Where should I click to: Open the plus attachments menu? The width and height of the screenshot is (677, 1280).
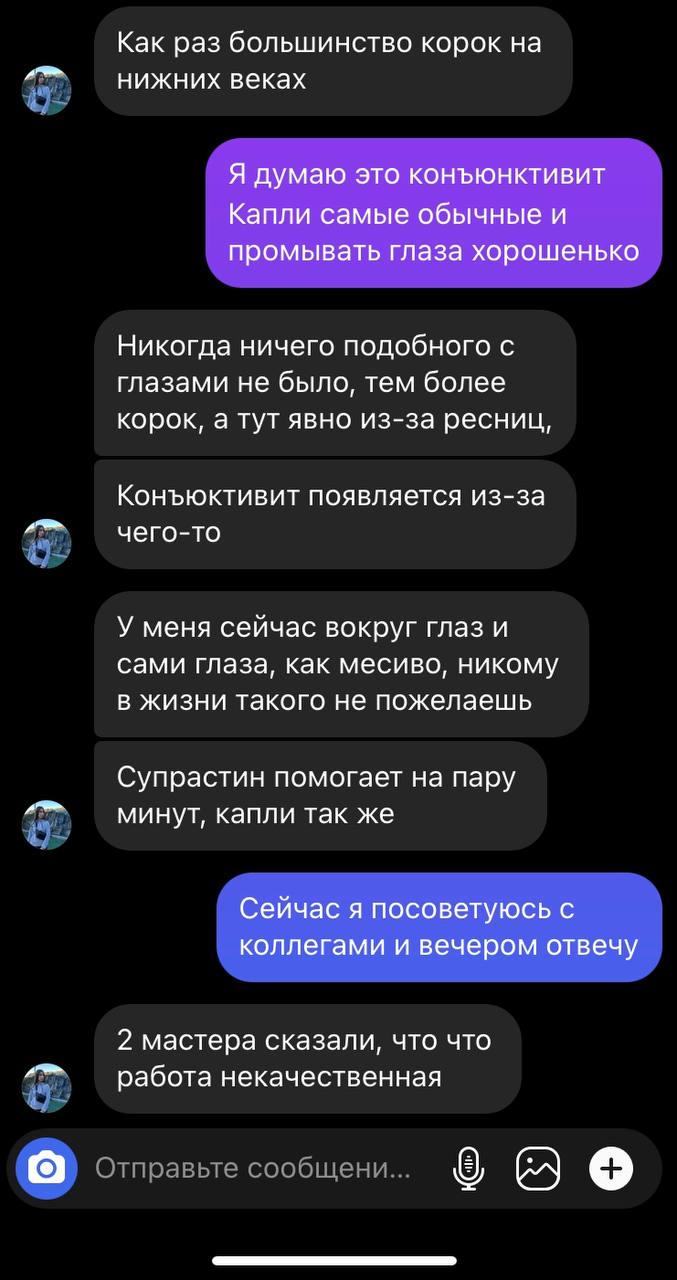click(611, 1167)
